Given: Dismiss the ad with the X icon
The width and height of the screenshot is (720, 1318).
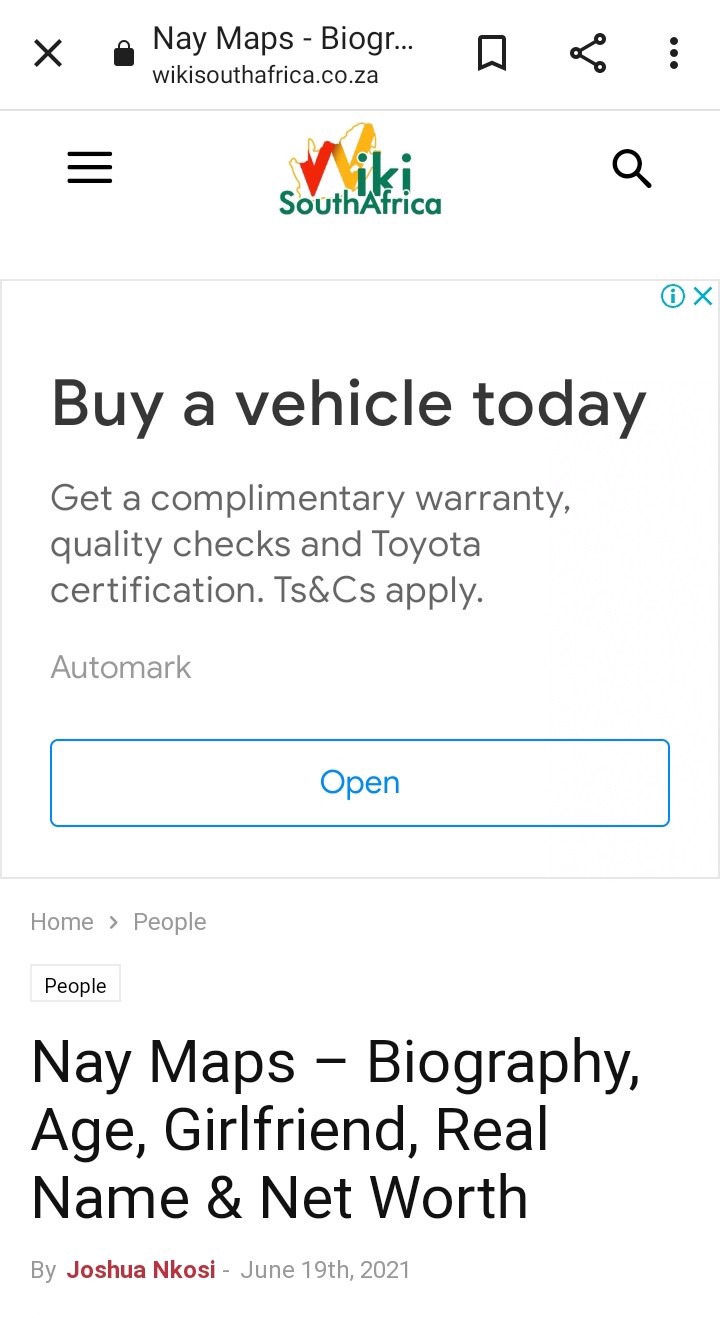Looking at the screenshot, I should coord(703,296).
